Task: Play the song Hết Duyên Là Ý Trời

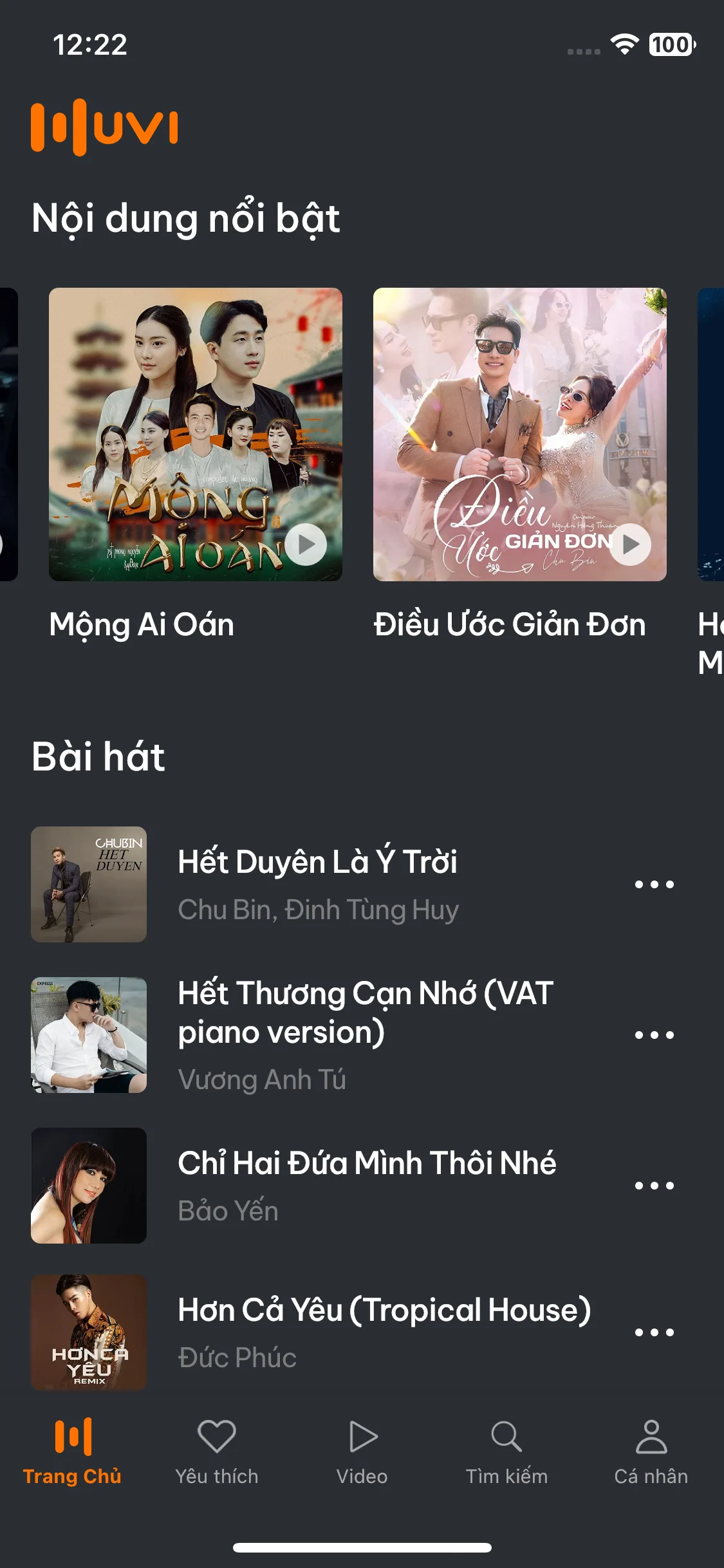Action: pyautogui.click(x=318, y=883)
